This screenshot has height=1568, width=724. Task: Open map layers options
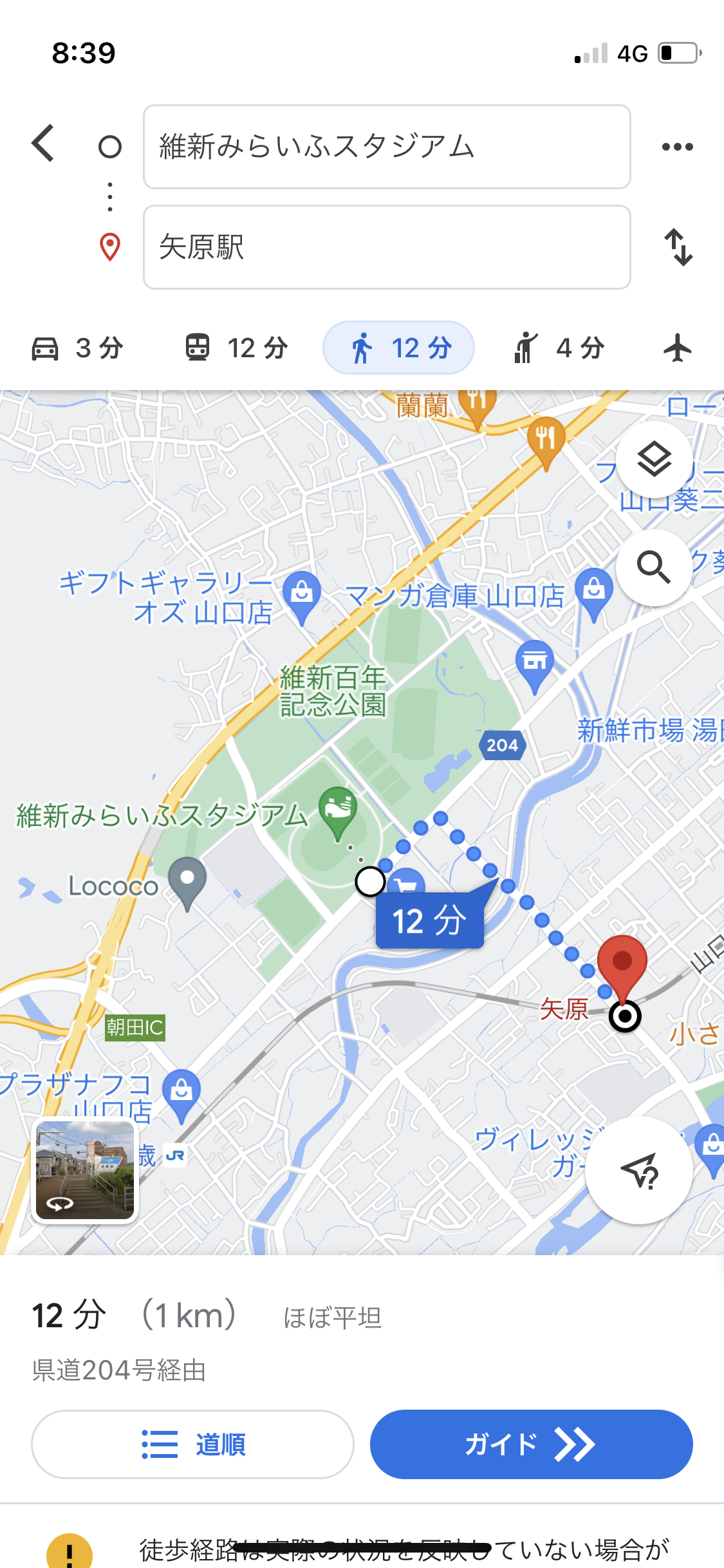click(654, 460)
